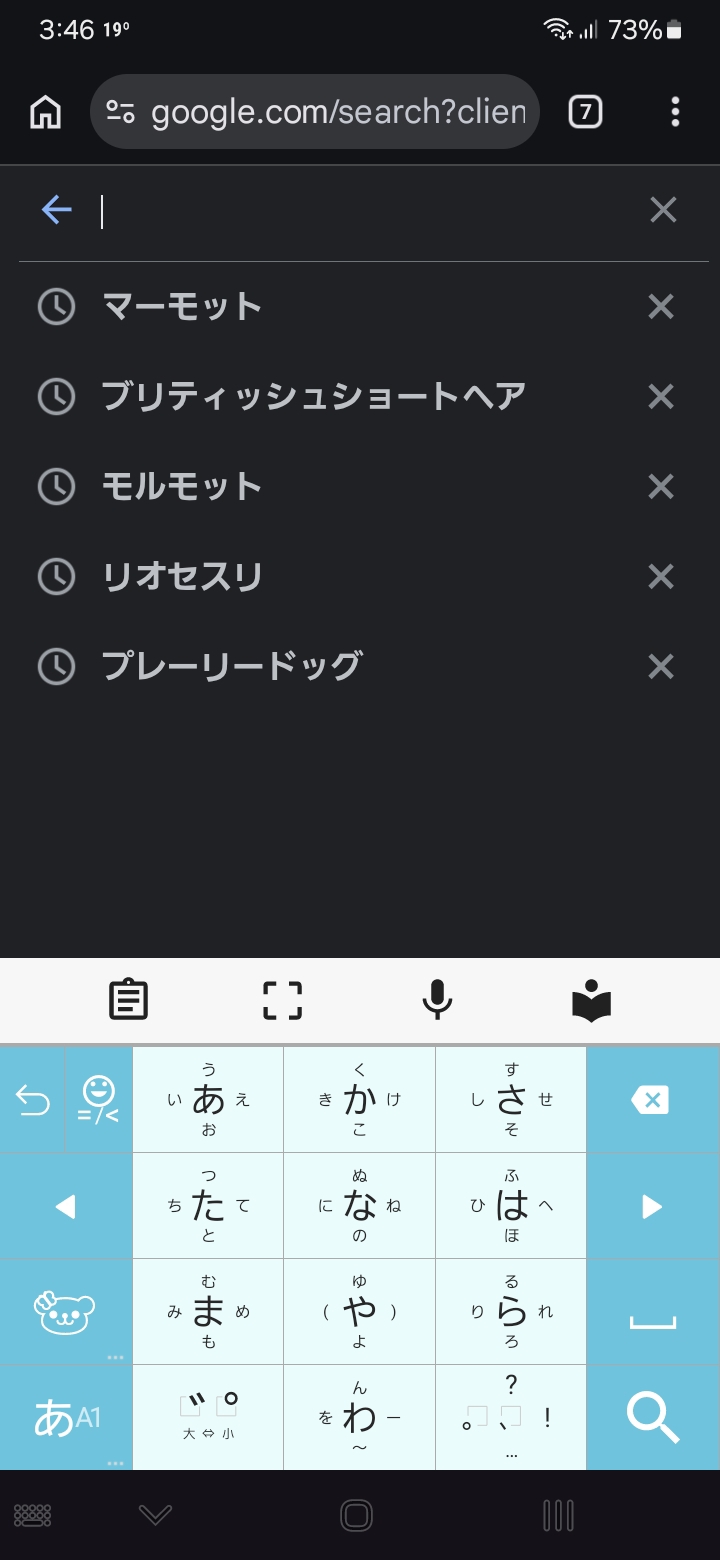Open the keyboard clipboard
Viewport: 720px width, 1560px height.
point(128,999)
